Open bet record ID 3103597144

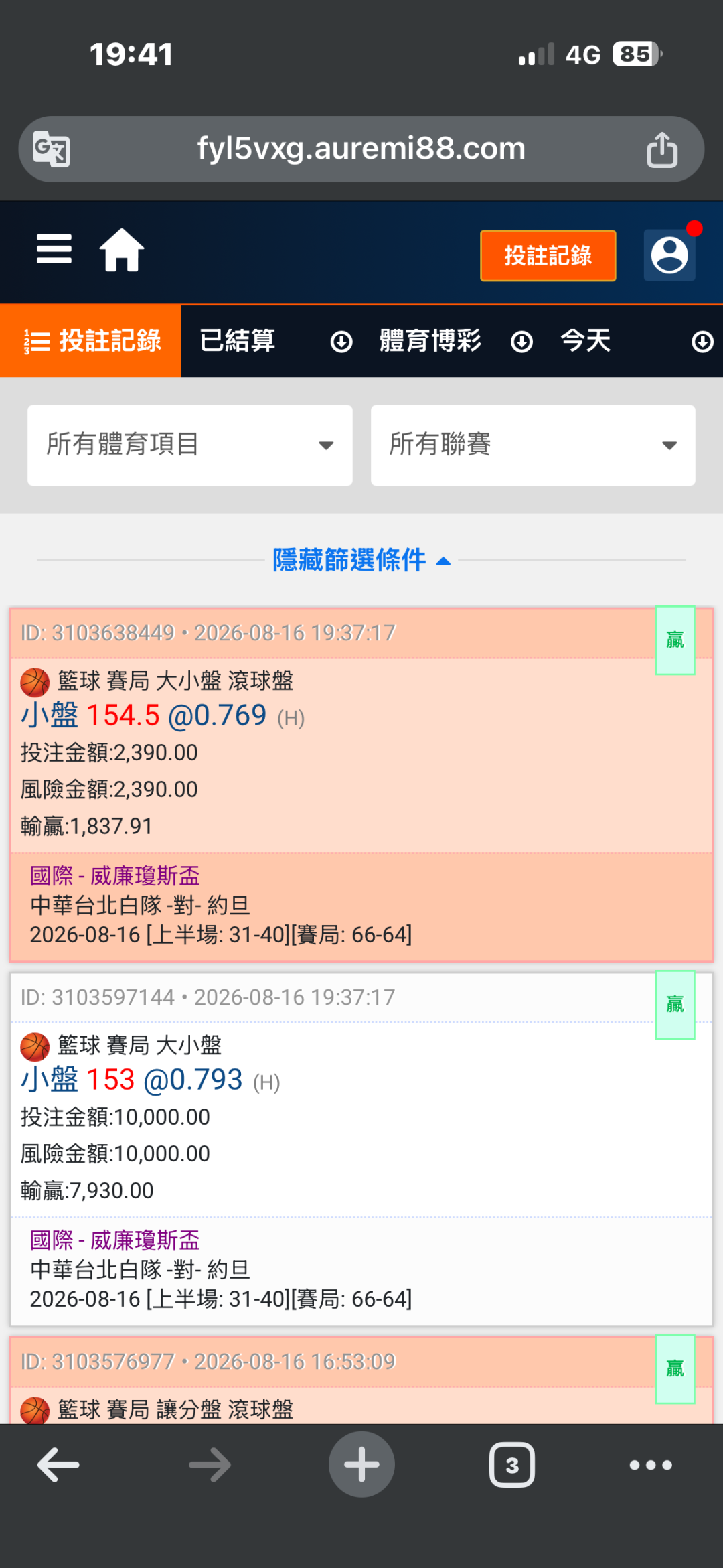[361, 1149]
